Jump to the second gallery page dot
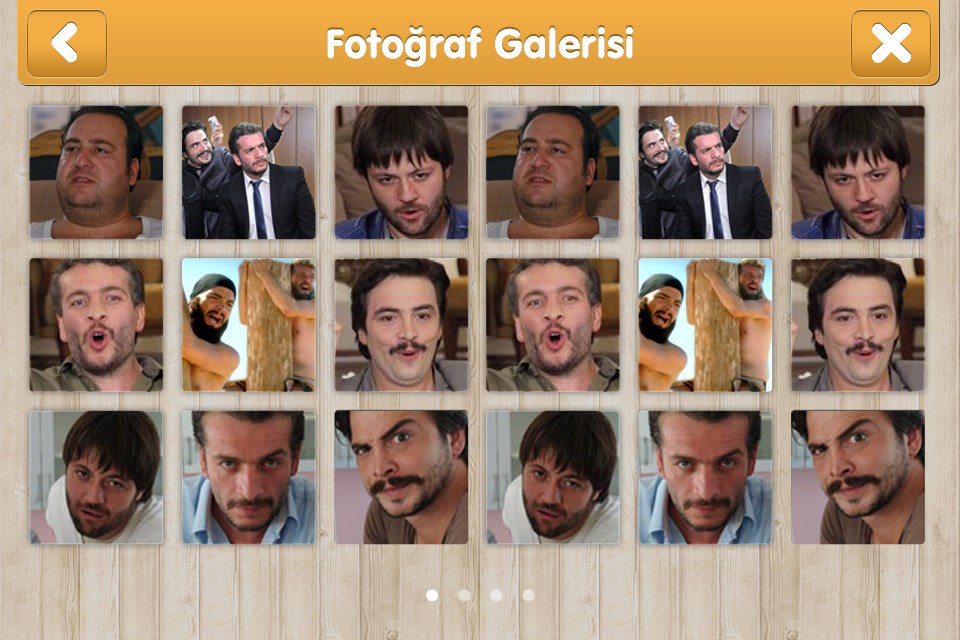The image size is (960, 640). (x=464, y=595)
